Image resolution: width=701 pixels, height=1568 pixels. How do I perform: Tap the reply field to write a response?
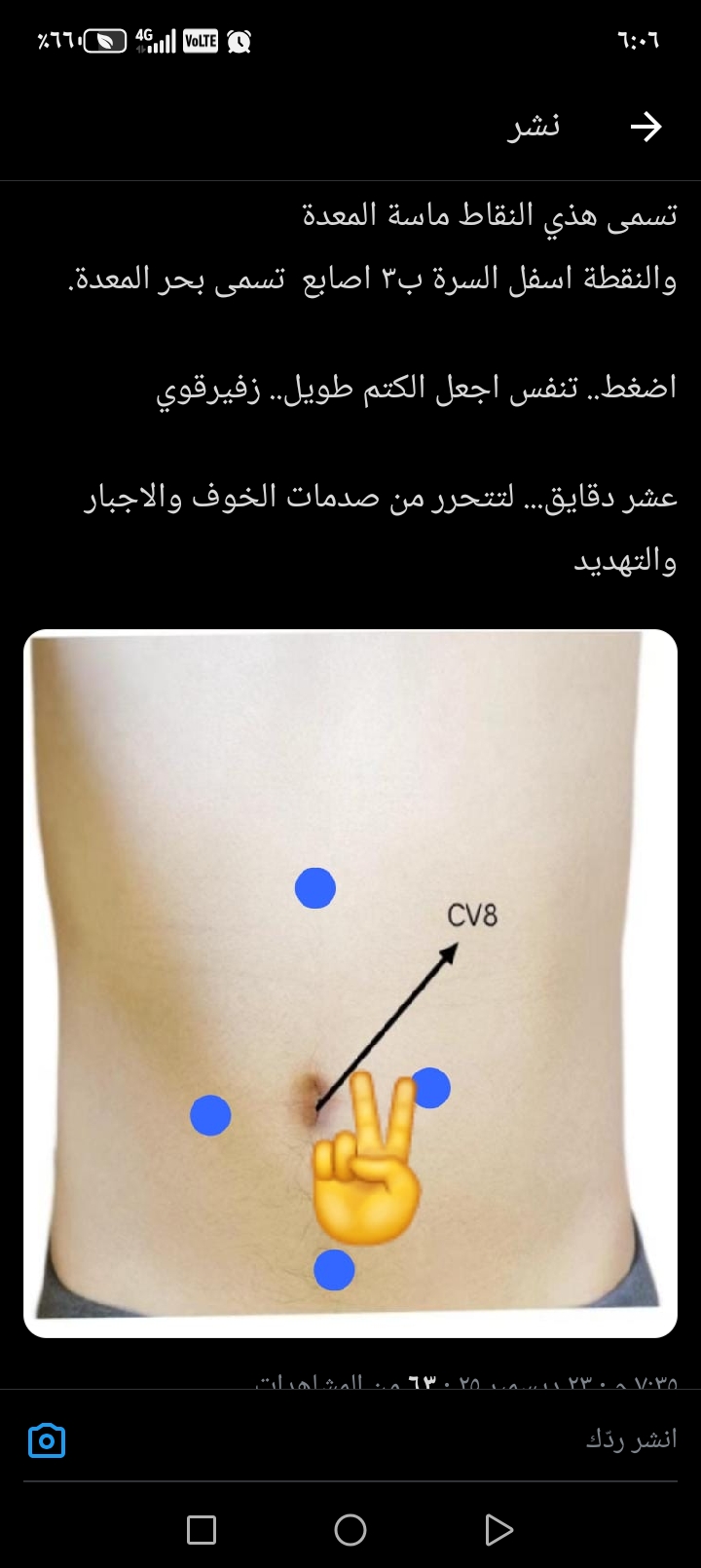pos(389,1439)
